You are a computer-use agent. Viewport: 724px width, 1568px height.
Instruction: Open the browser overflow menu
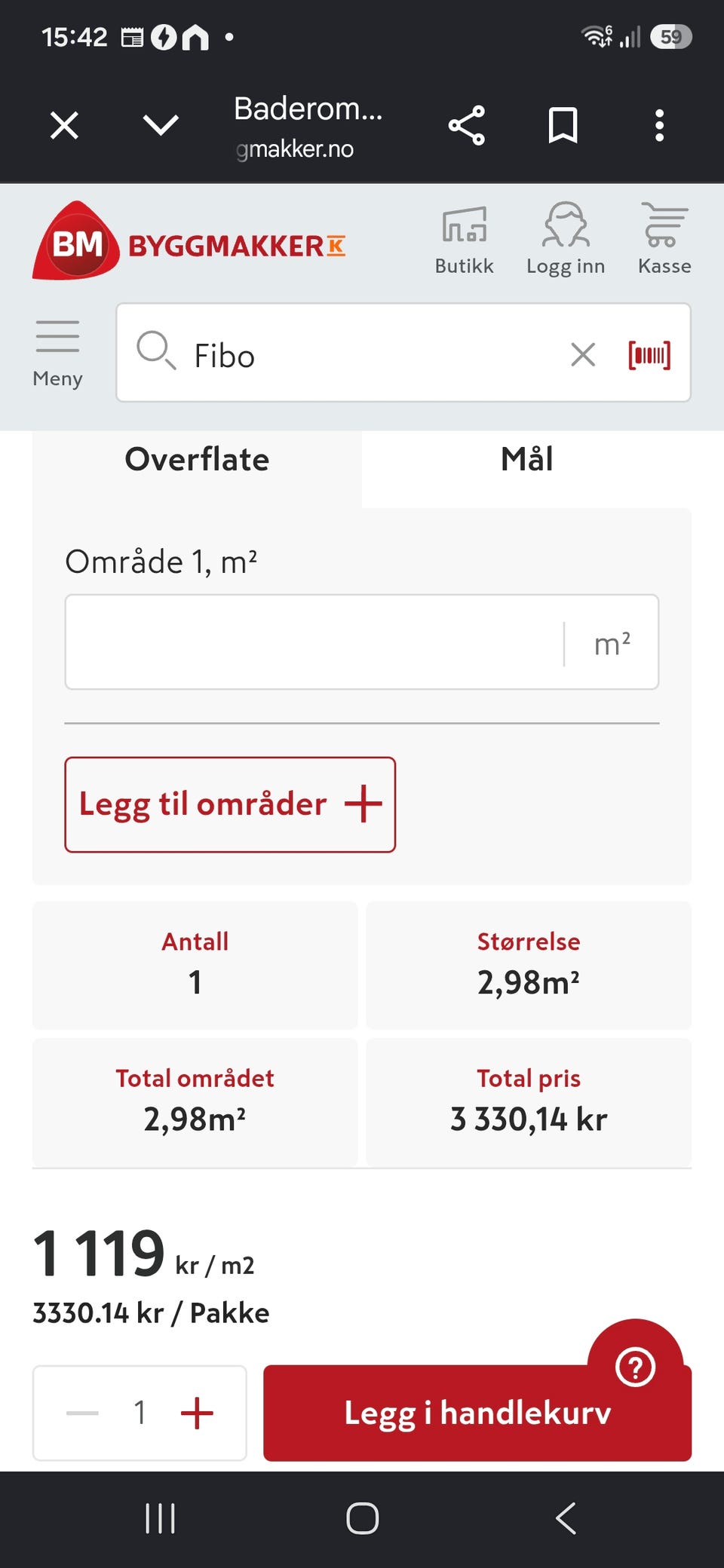coord(659,125)
